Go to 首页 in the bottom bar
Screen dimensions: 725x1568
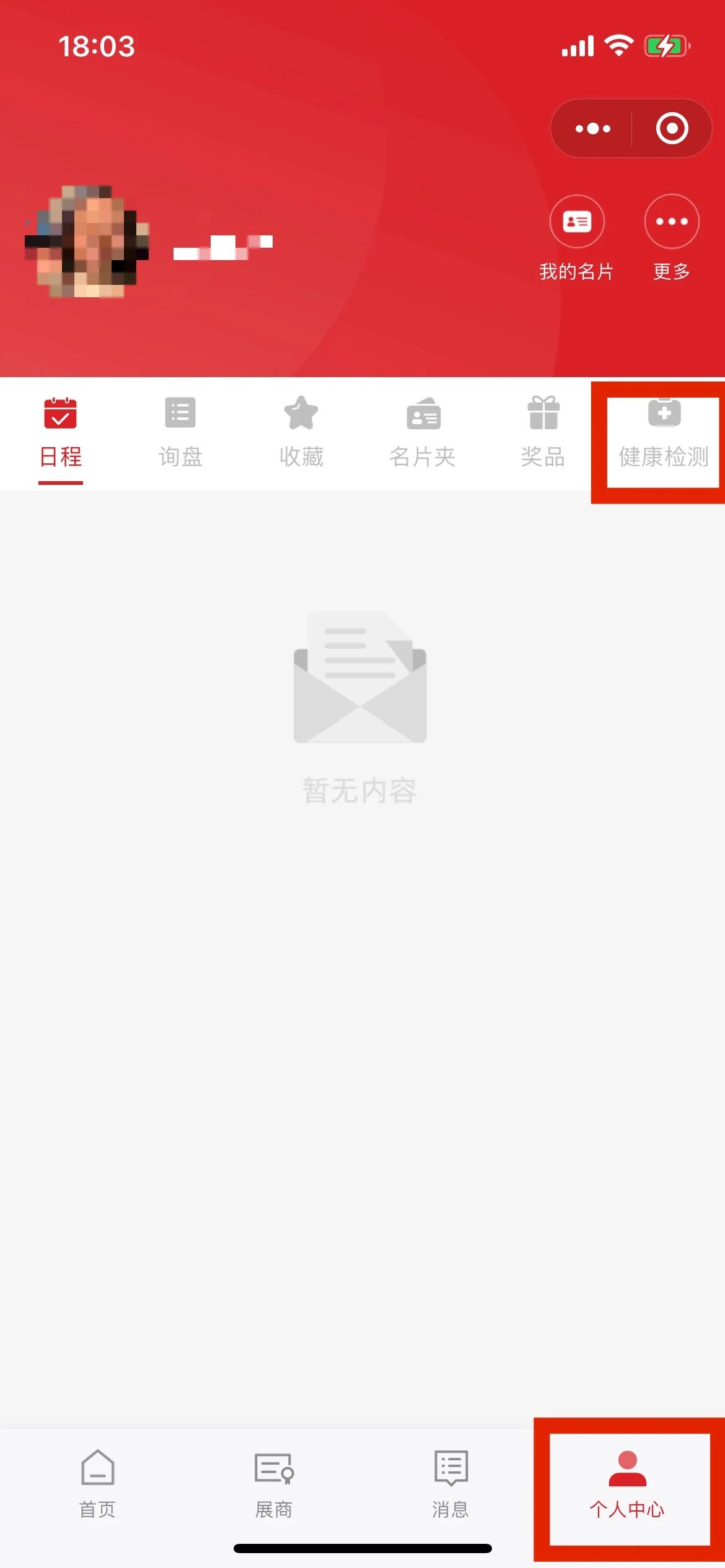[x=97, y=1483]
